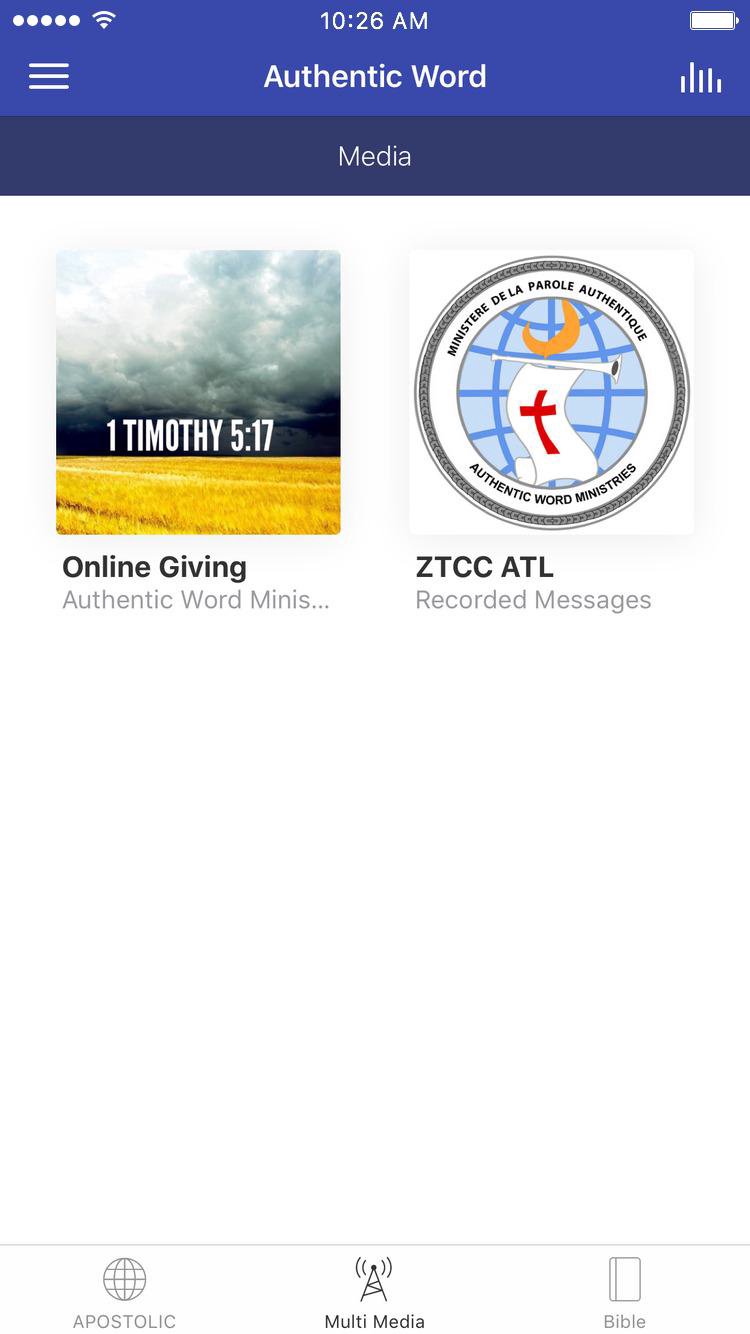750x1334 pixels.
Task: Tap the Multi Media broadcast antenna icon
Action: (x=375, y=1277)
